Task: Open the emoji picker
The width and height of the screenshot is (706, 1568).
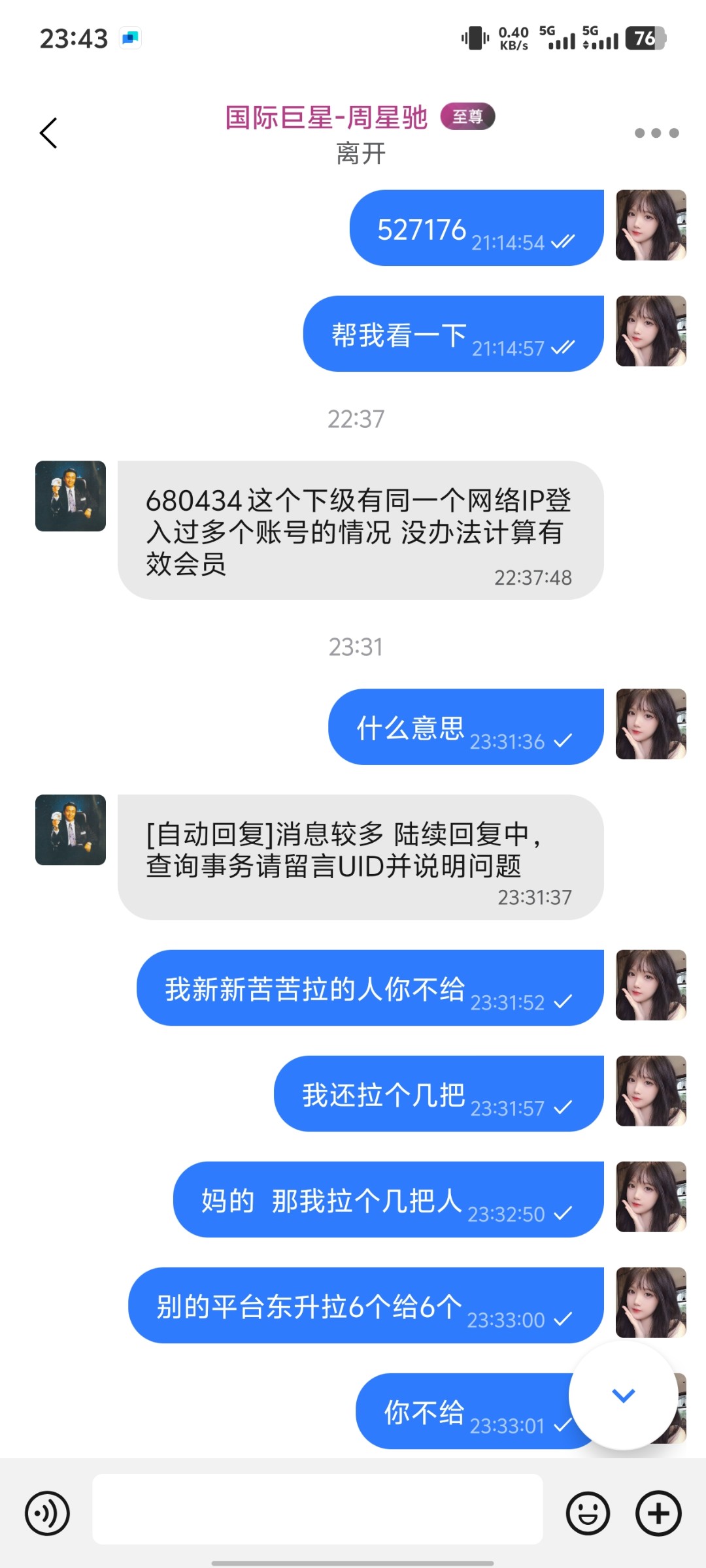Action: point(588,1513)
